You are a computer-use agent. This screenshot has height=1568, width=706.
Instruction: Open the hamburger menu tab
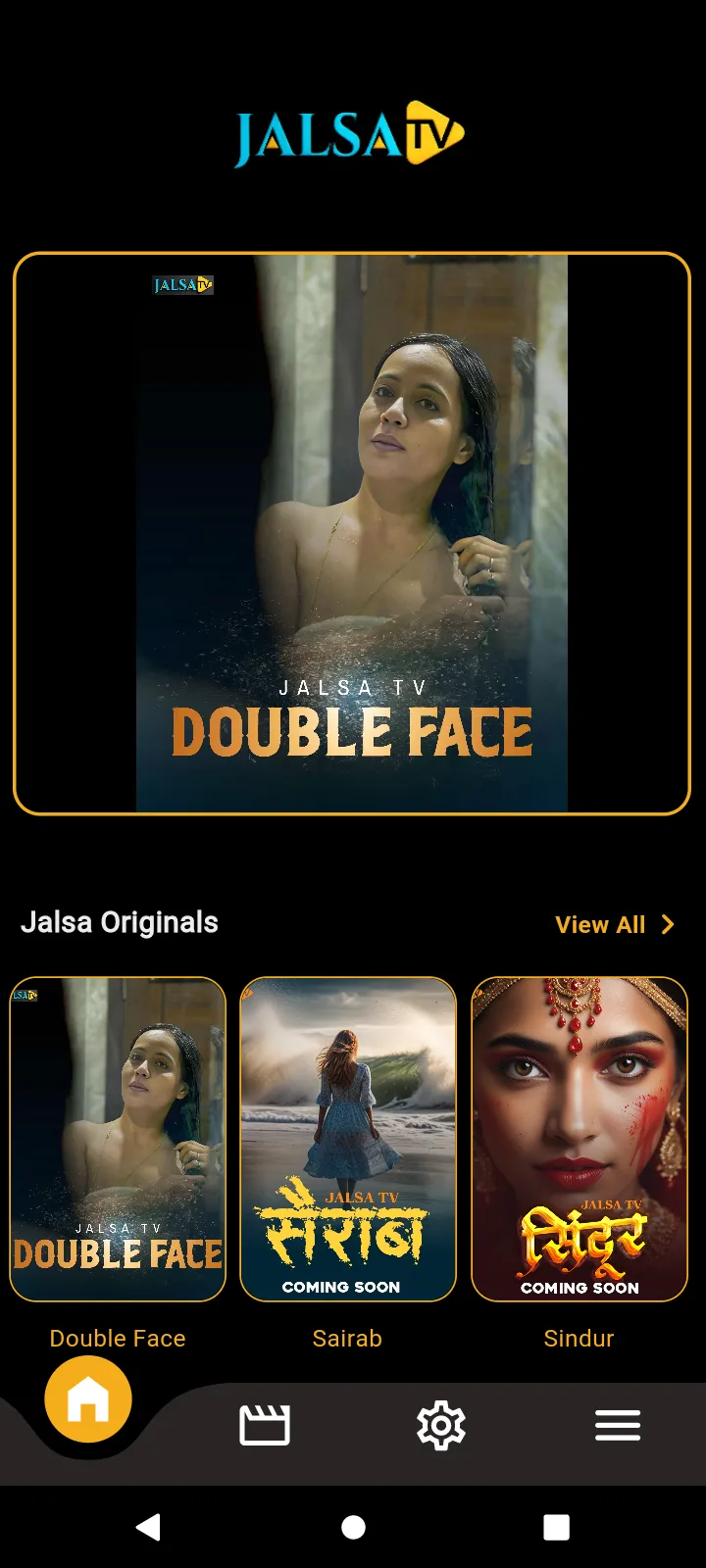(618, 1425)
